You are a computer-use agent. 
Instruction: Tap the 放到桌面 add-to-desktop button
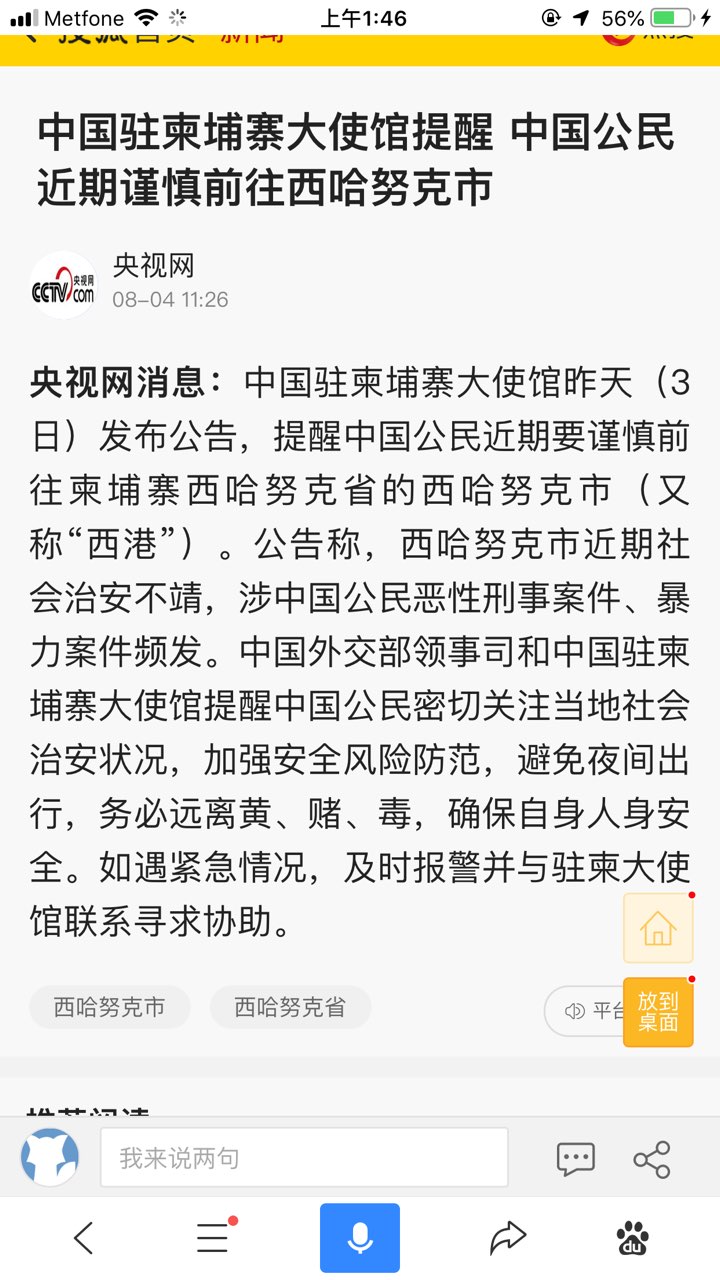pyautogui.click(x=658, y=1012)
